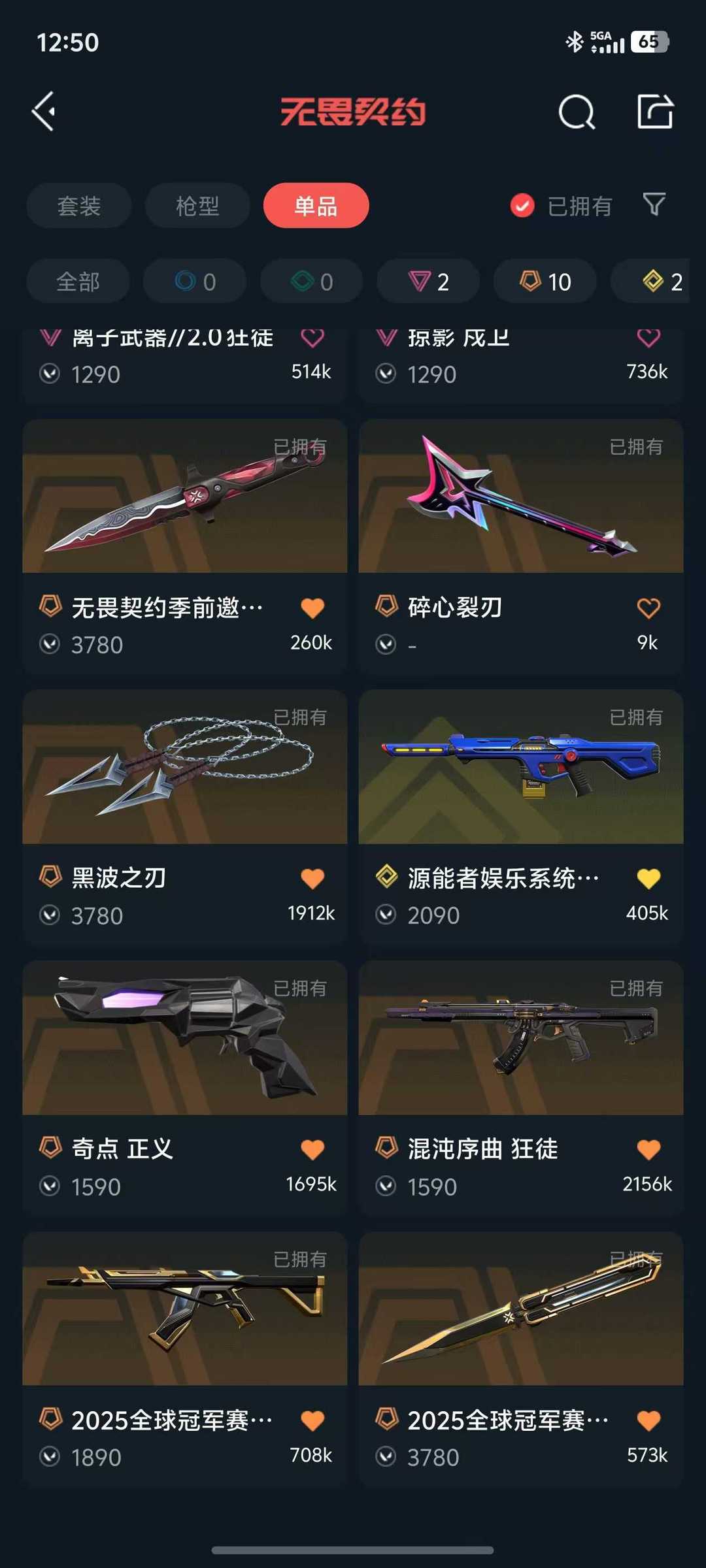
Task: Unfavorite the 黑波之刃 skin
Action: click(313, 877)
